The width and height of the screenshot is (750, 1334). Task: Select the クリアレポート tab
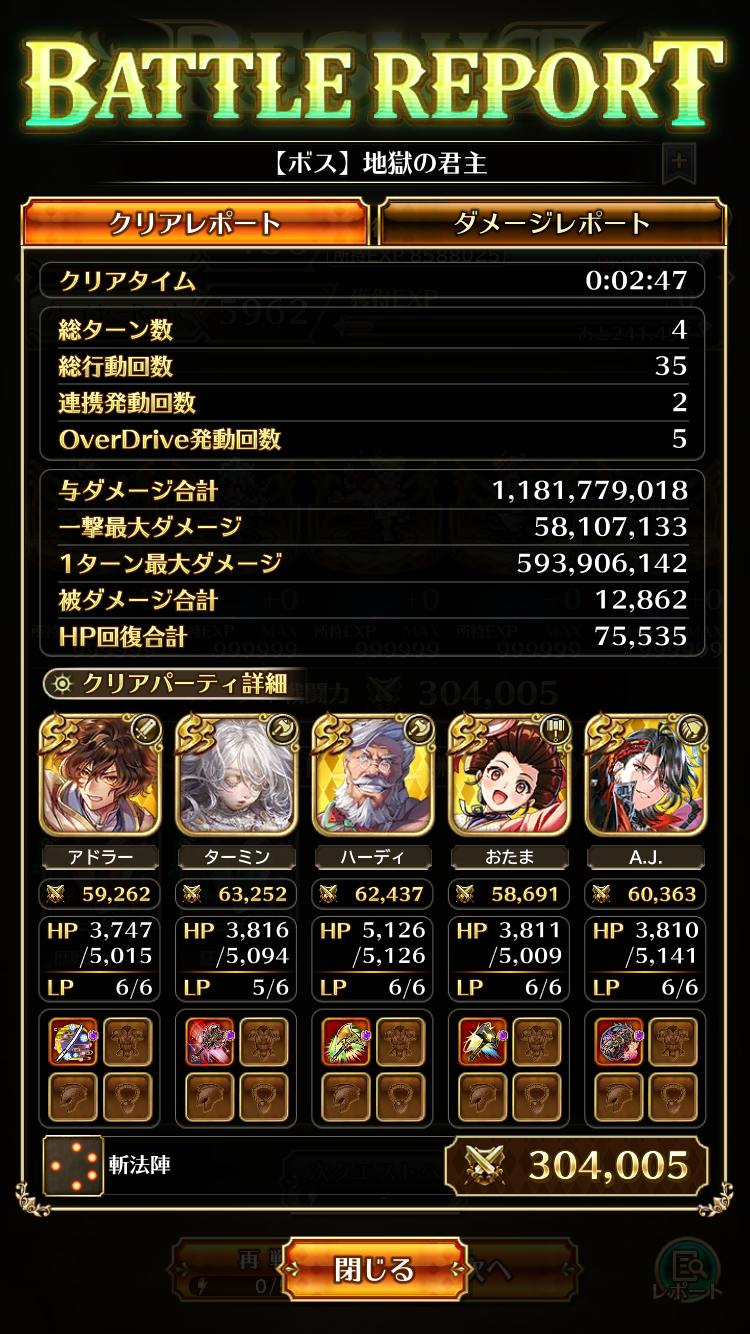tap(196, 223)
